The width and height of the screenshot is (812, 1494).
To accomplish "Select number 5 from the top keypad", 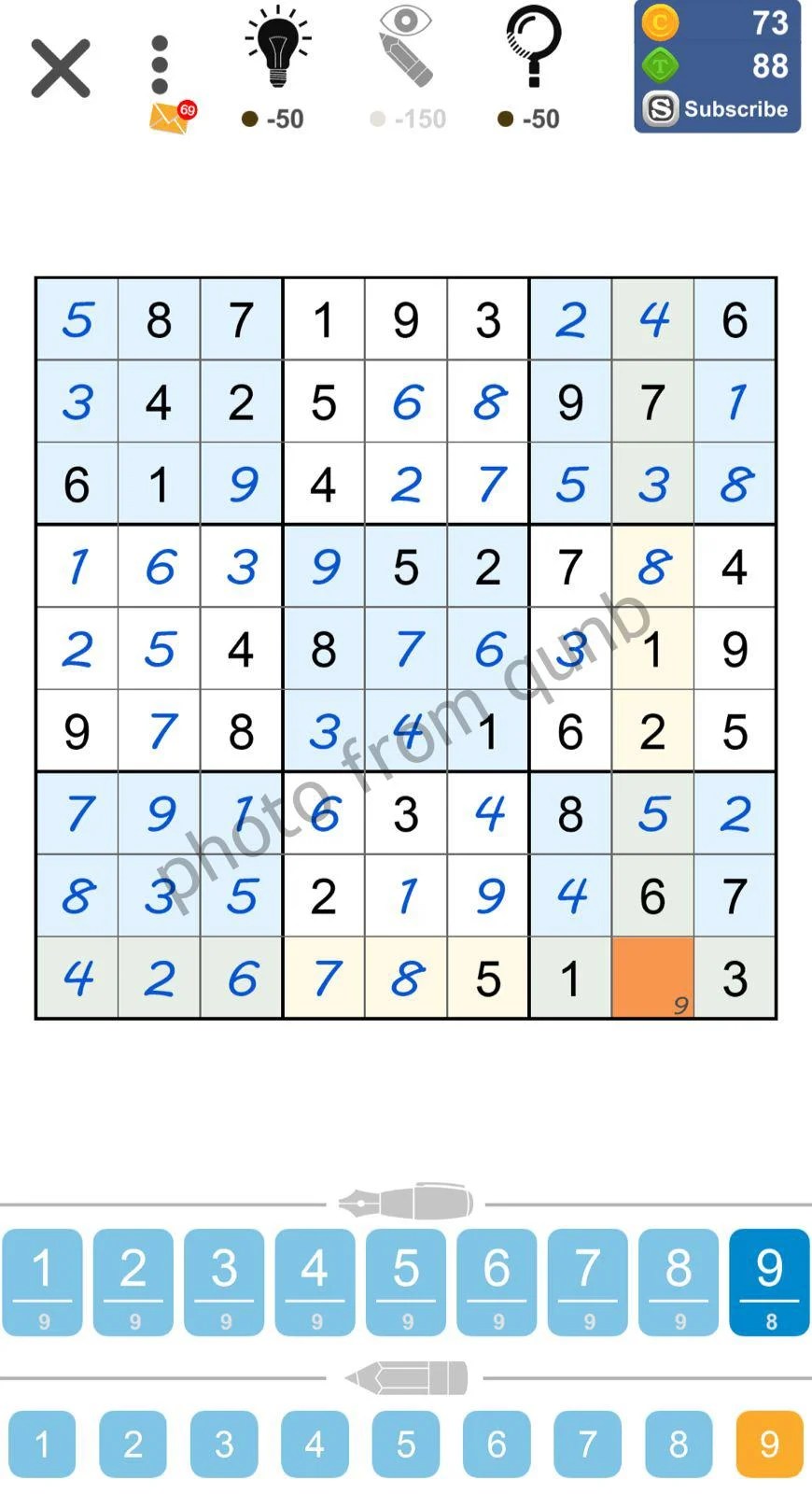I will (x=405, y=1281).
